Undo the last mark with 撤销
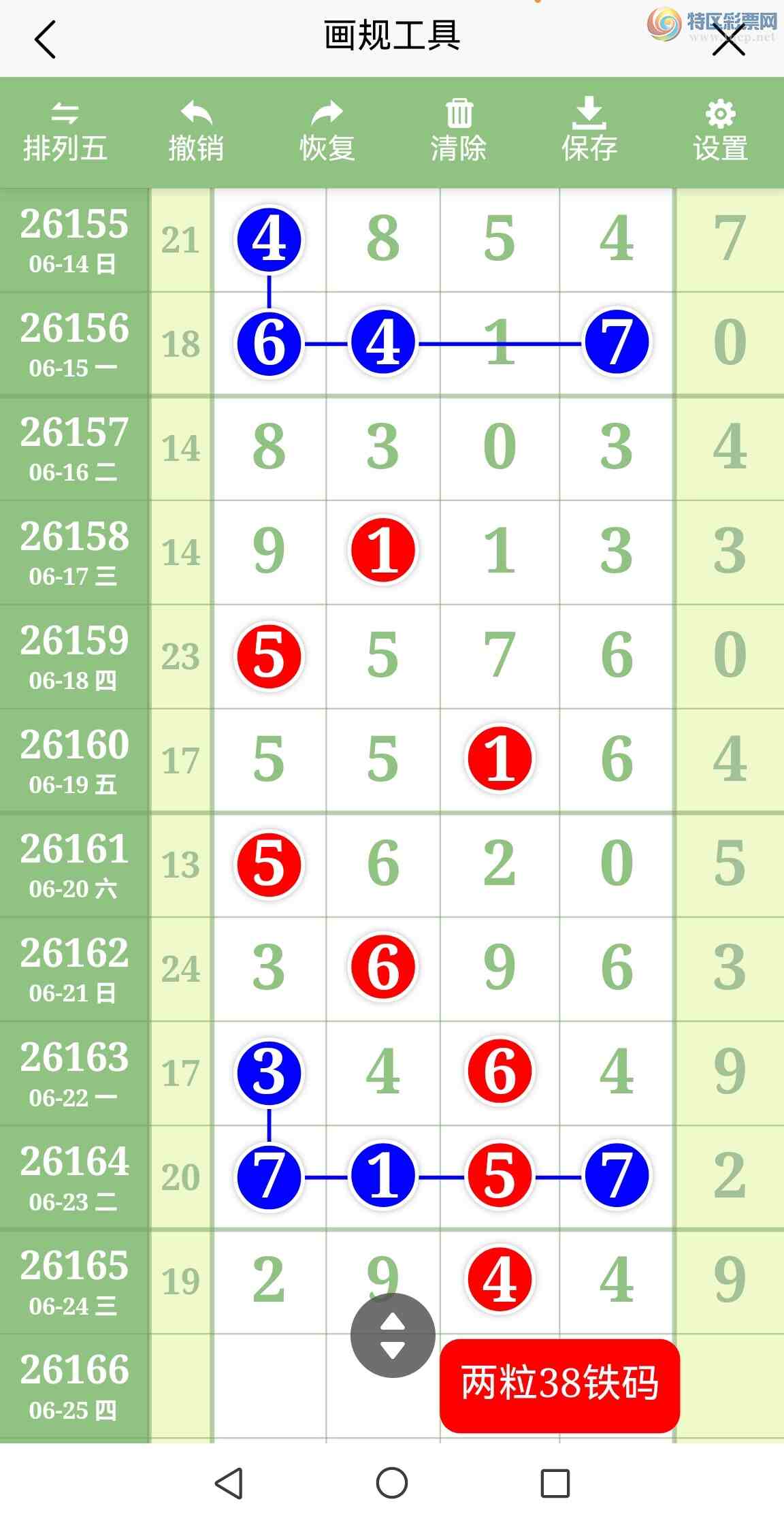784x1523 pixels. coord(196,133)
